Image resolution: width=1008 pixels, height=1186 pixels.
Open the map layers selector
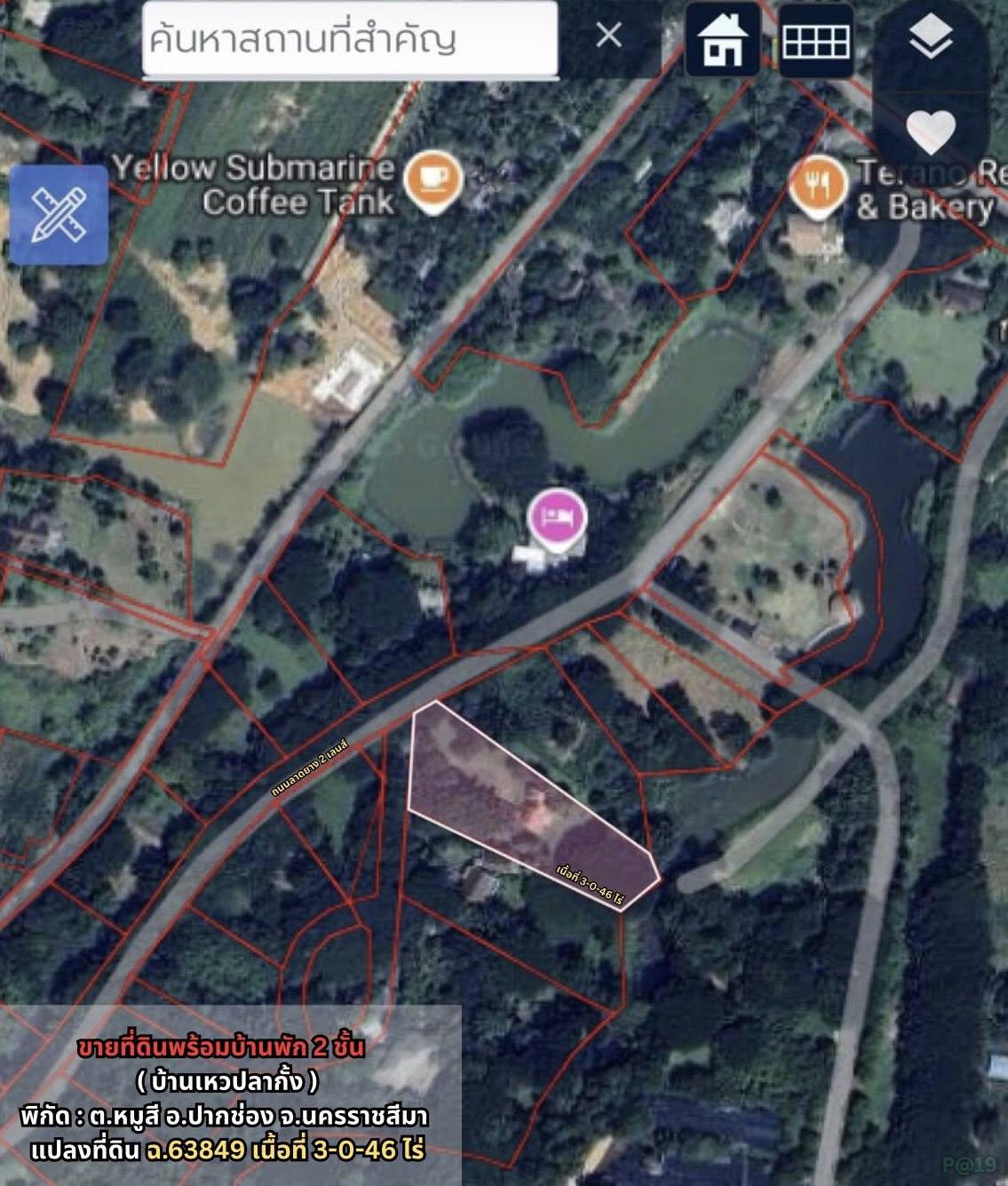pos(931,39)
